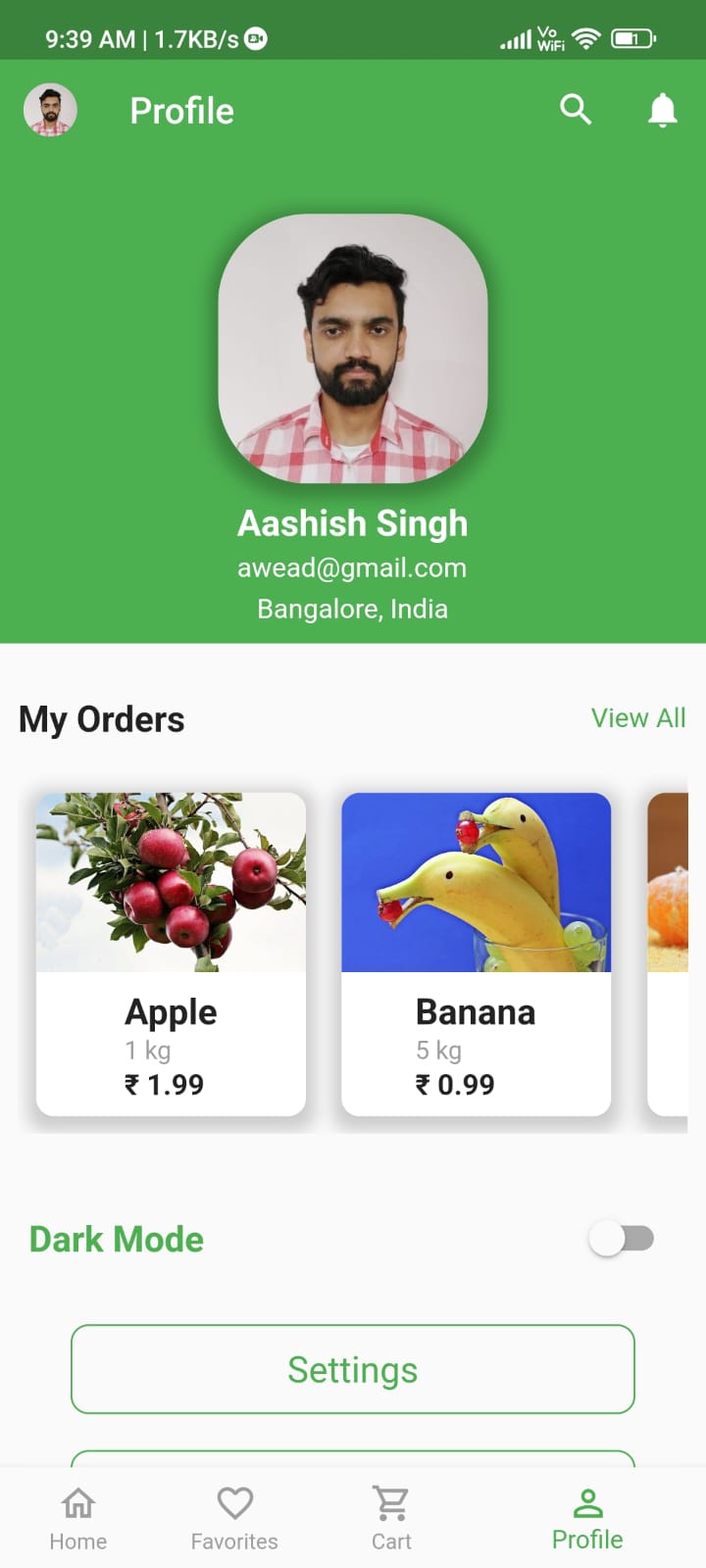
Task: Tap the small avatar in the app bar
Action: tap(50, 110)
